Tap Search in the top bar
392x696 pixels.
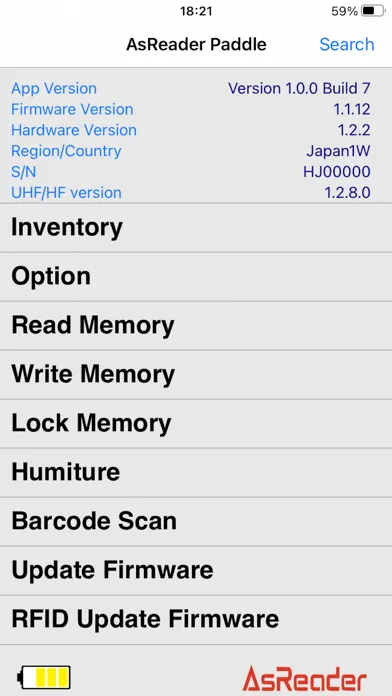pyautogui.click(x=347, y=44)
